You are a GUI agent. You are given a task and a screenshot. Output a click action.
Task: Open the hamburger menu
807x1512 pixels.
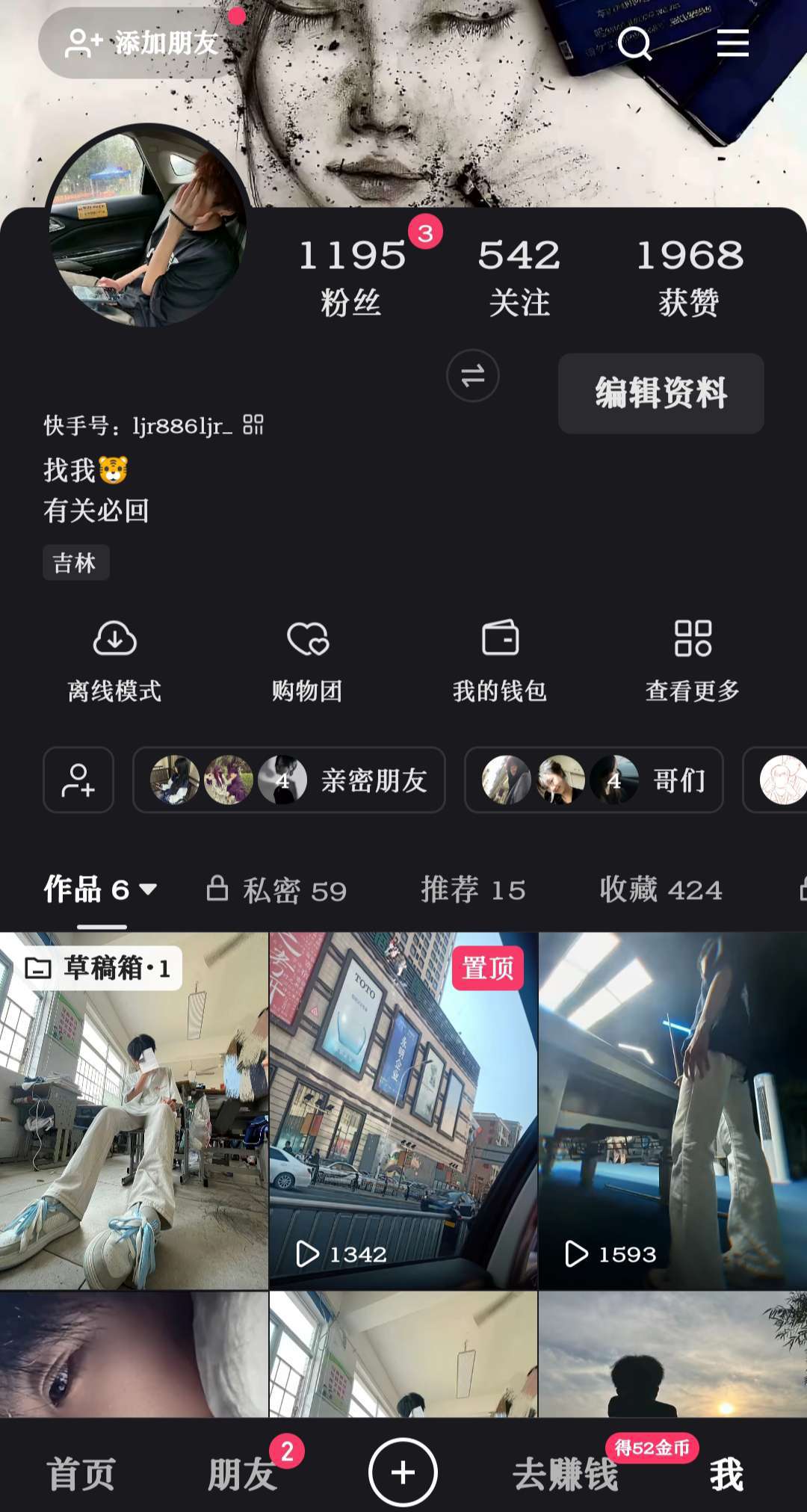pyautogui.click(x=732, y=43)
